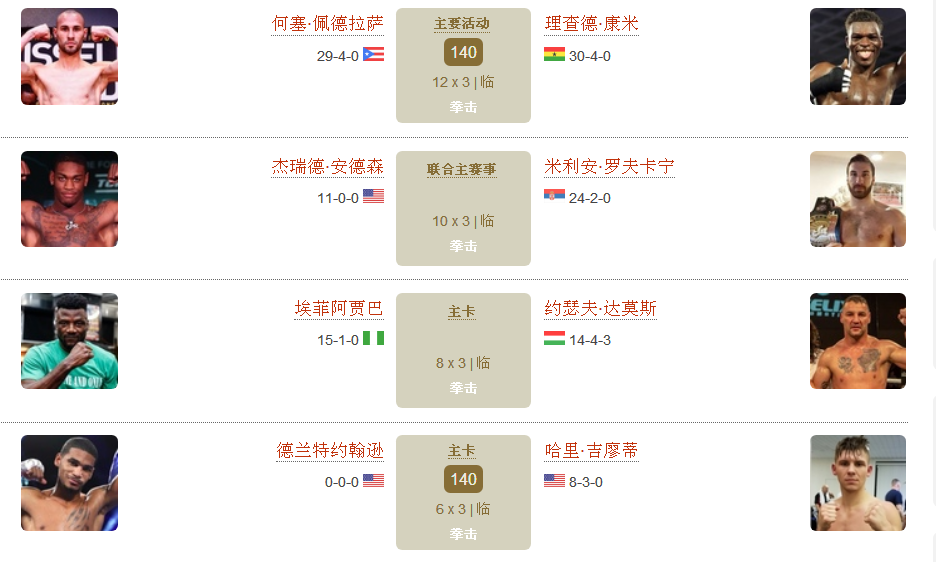Open boxer 埃菲阿贾巴's profile link
This screenshot has height=562, width=936.
(338, 308)
